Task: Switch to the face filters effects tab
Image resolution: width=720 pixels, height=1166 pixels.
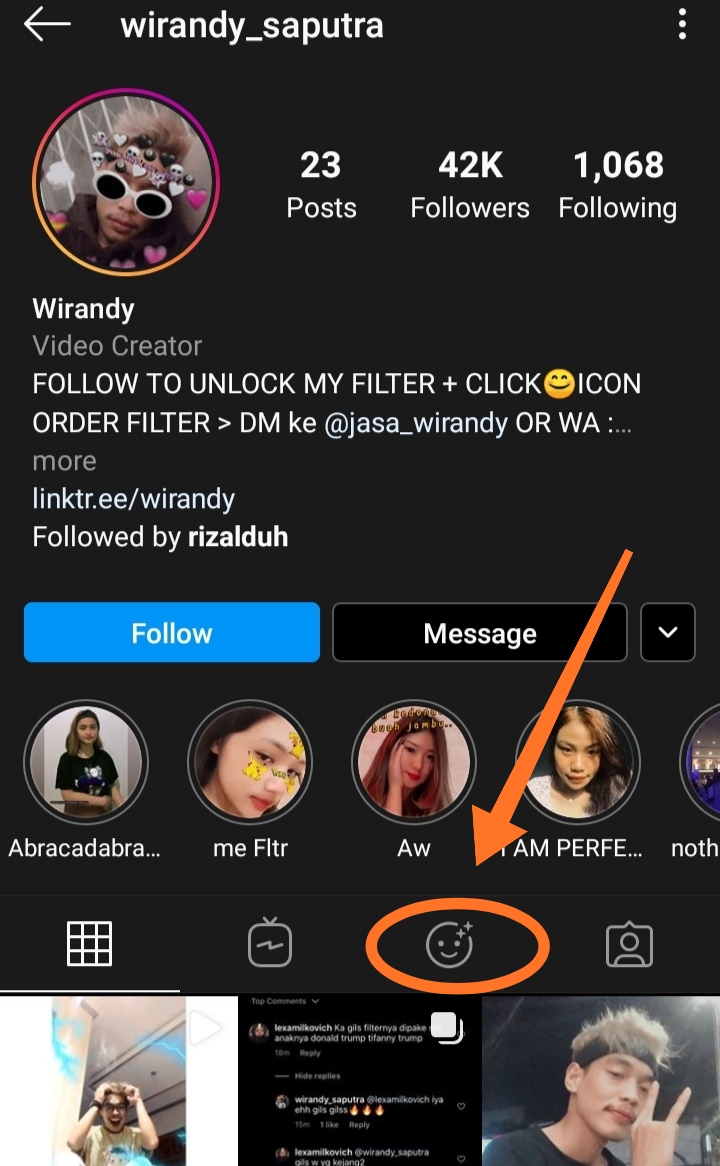Action: pos(450,944)
